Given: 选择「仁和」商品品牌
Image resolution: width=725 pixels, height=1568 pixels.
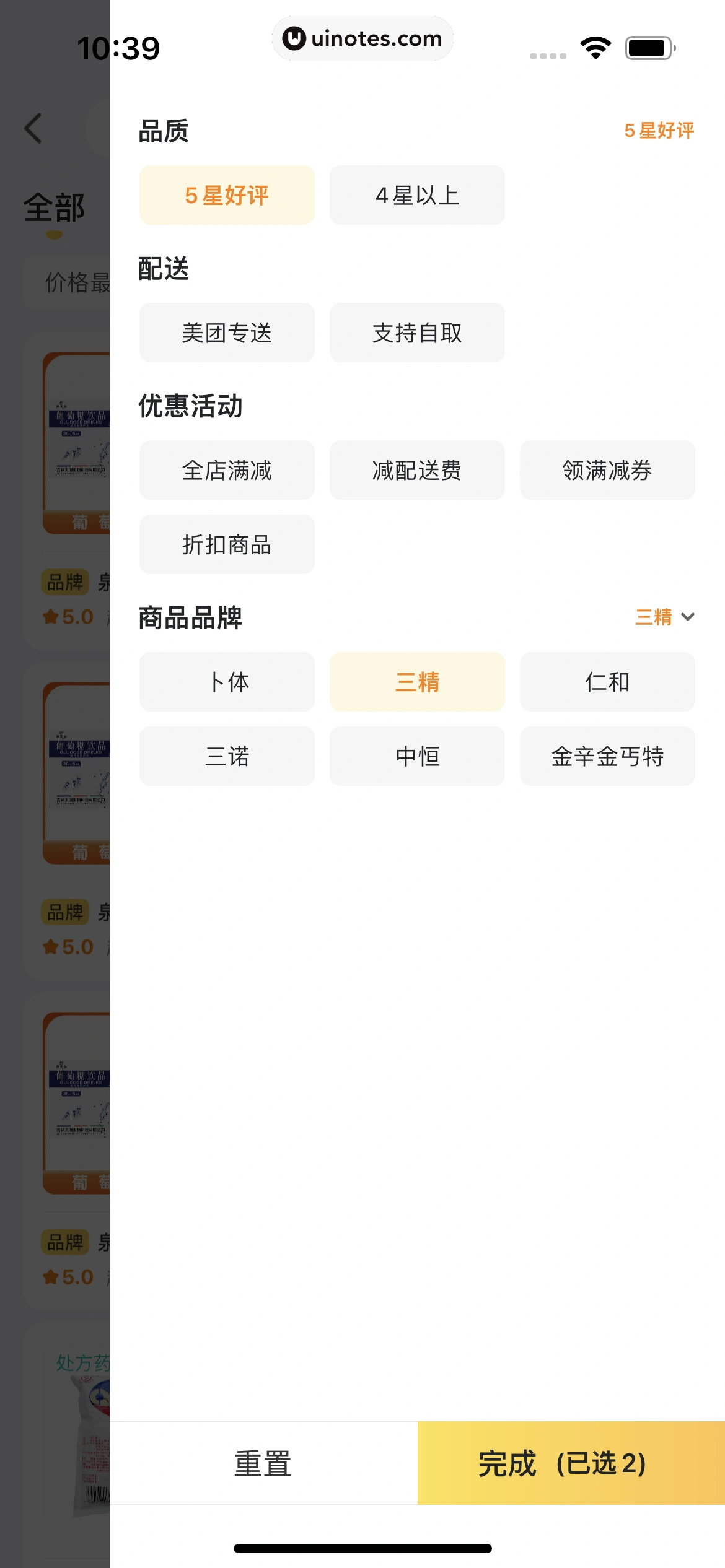Looking at the screenshot, I should [607, 681].
